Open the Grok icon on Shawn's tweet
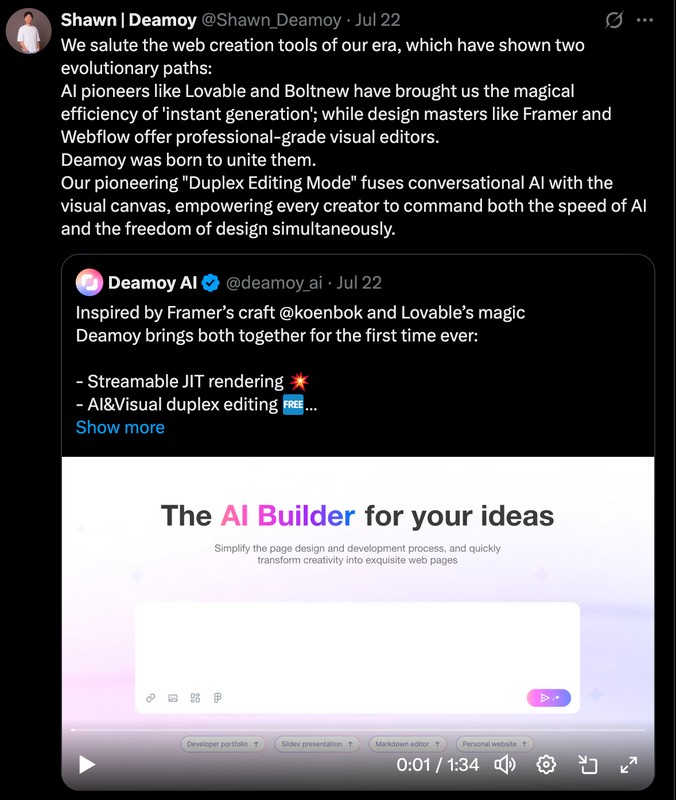The height and width of the screenshot is (800, 676). [616, 20]
